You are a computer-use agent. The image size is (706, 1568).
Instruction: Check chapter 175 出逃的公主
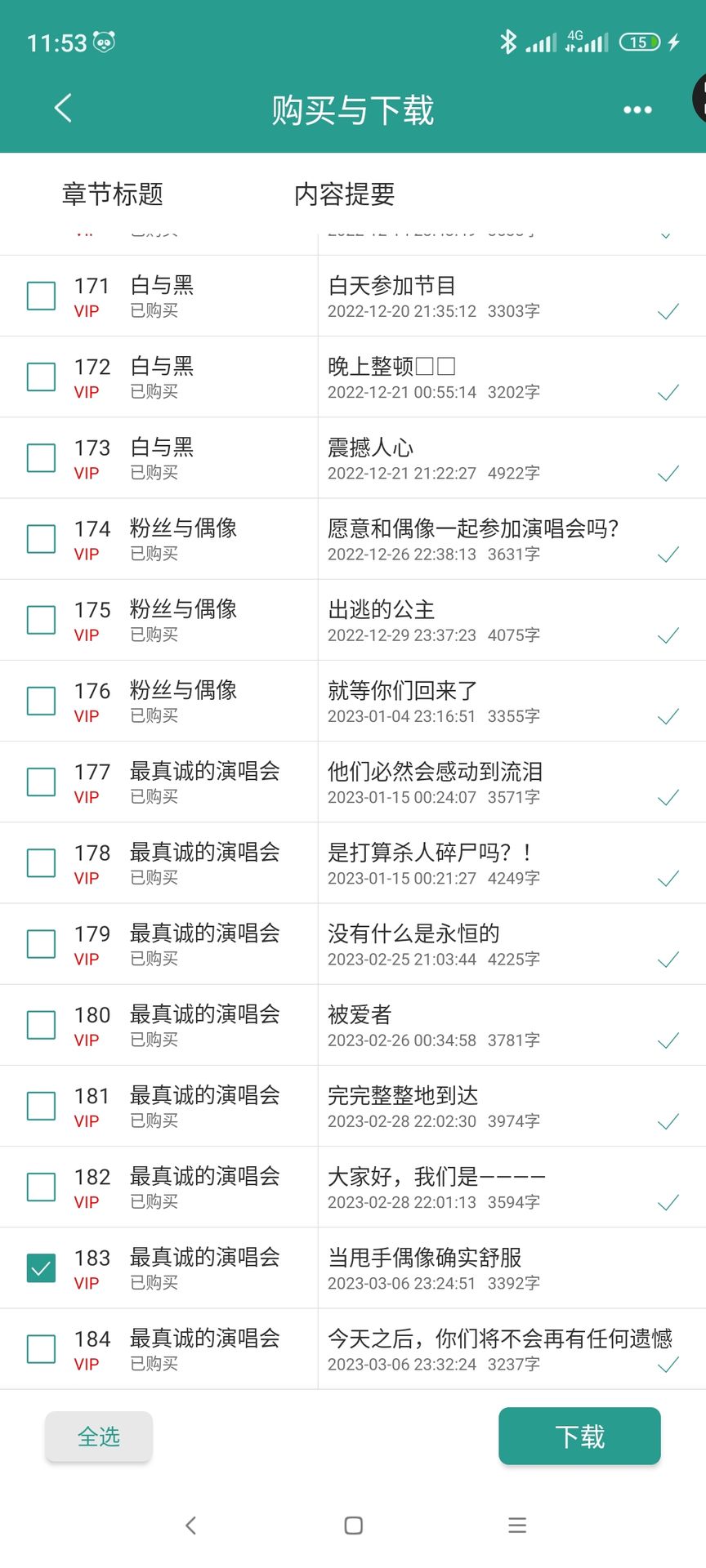coord(41,619)
